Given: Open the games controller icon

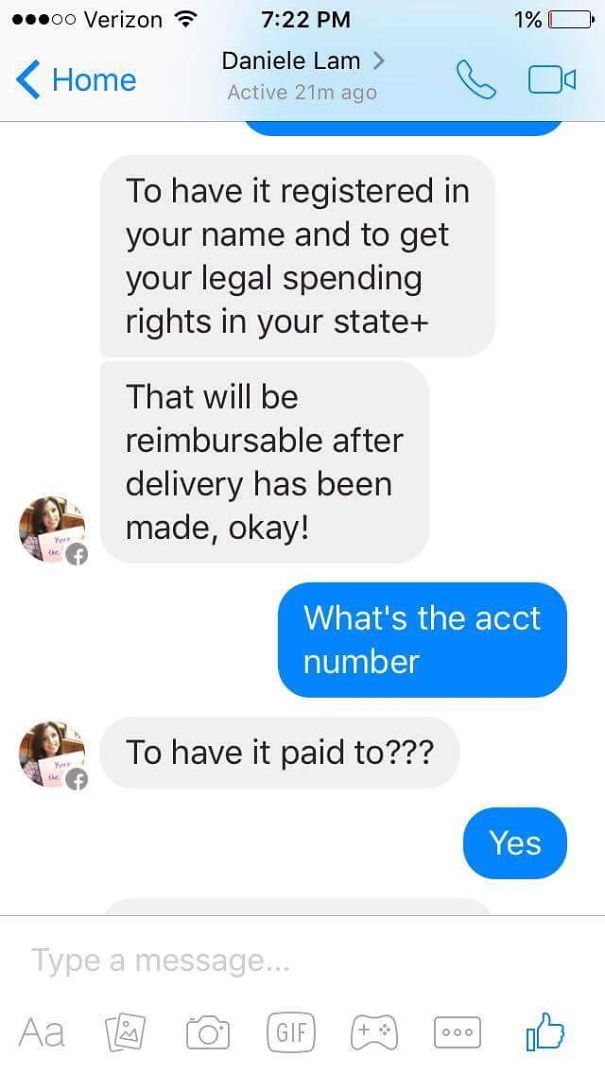Looking at the screenshot, I should (375, 1031).
